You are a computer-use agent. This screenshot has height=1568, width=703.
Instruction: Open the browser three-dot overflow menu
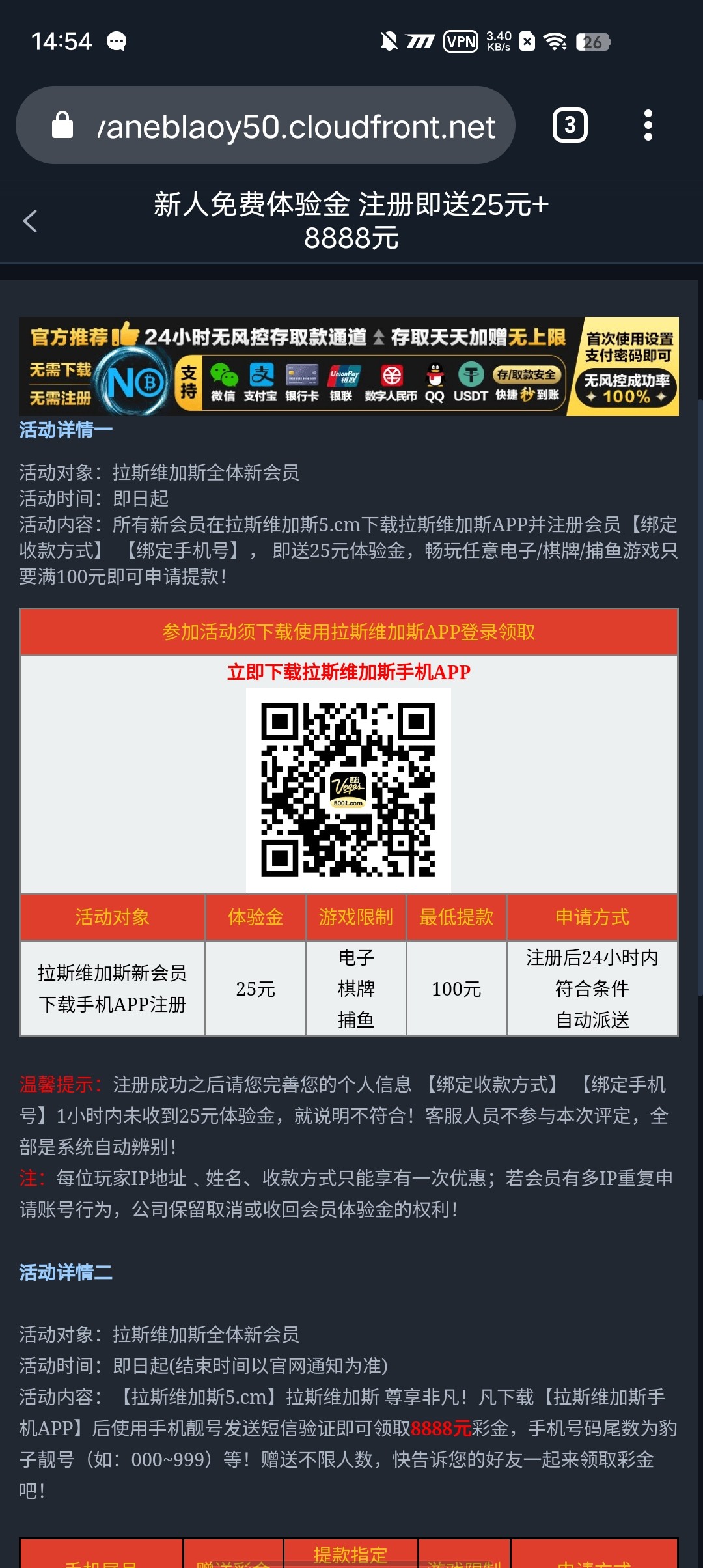[648, 125]
